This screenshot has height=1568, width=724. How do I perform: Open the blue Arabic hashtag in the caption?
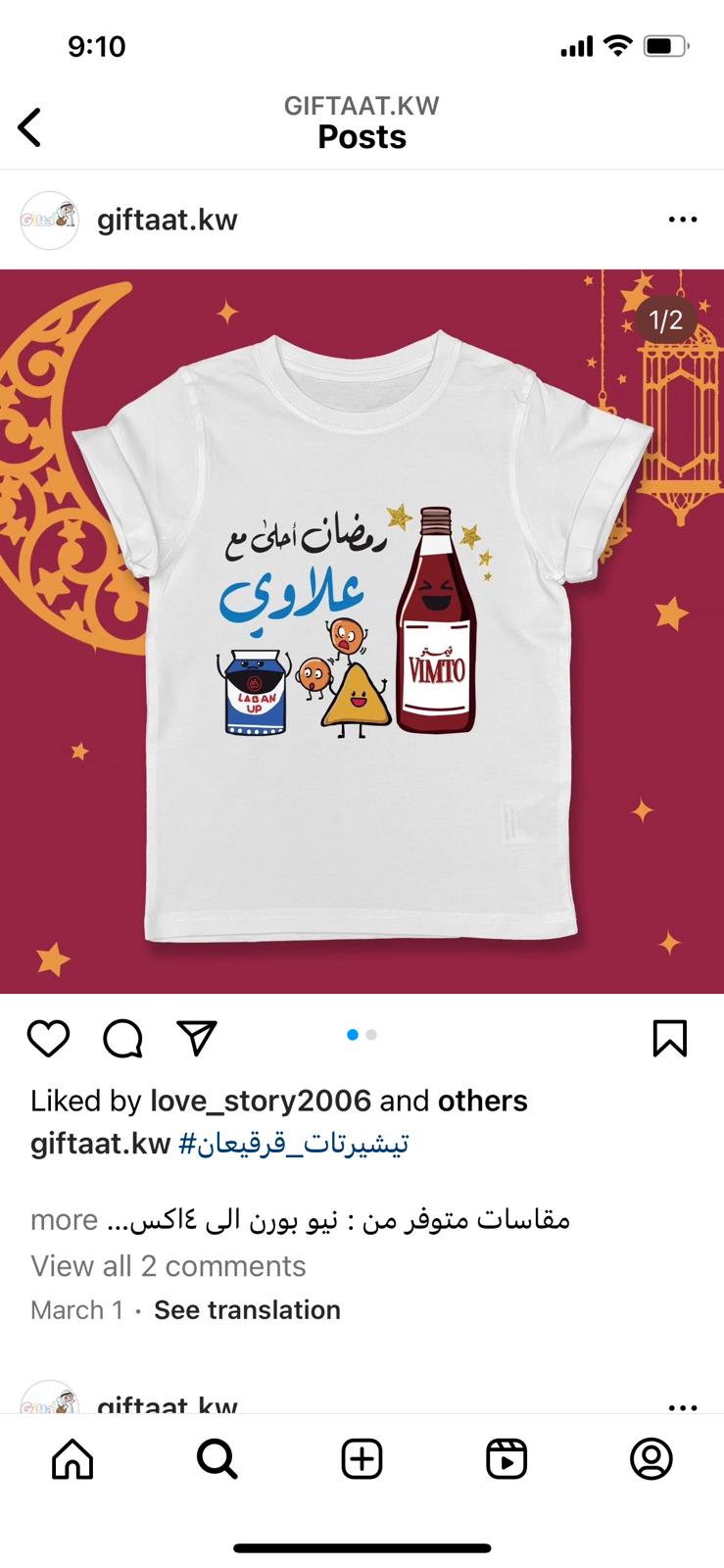(x=294, y=1144)
